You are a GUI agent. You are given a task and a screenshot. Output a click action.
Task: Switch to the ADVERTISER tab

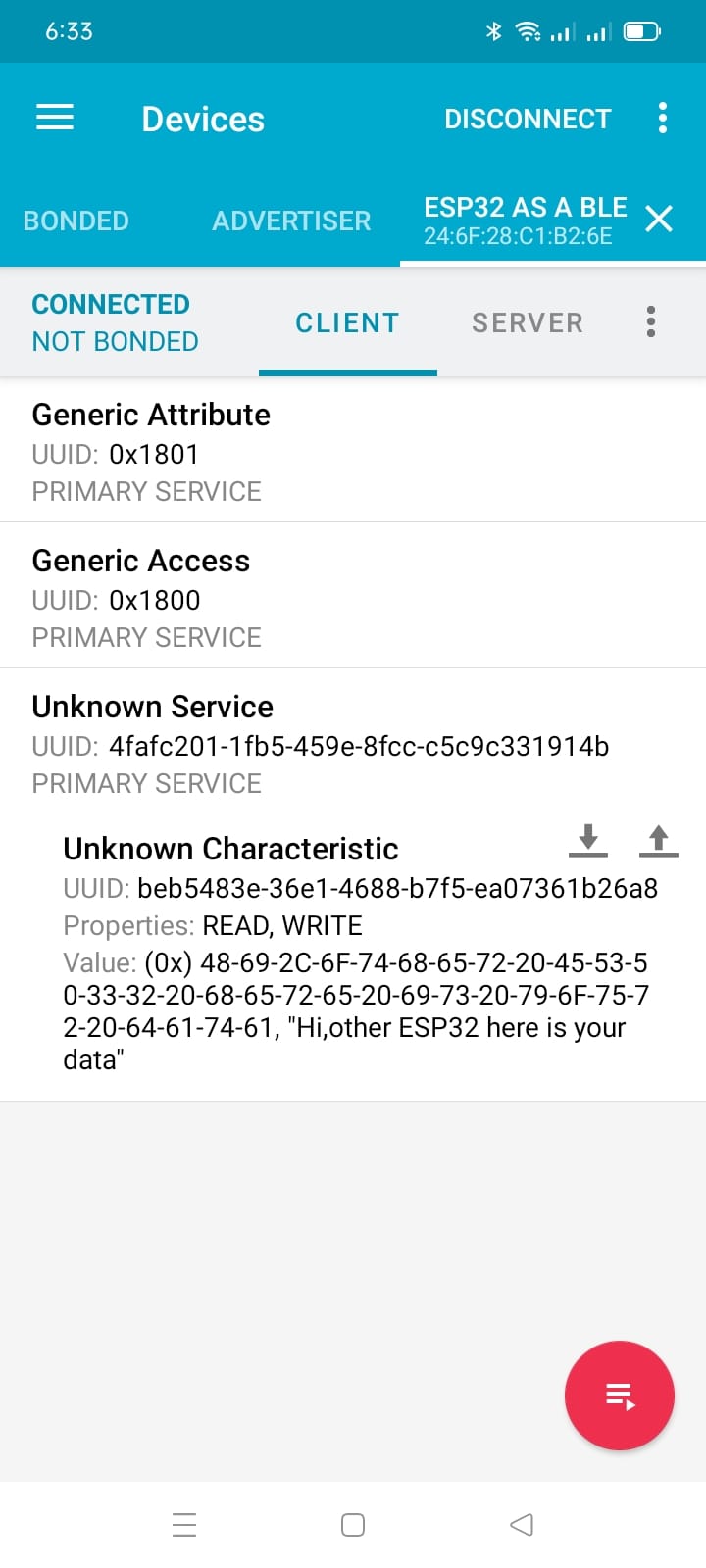(x=291, y=220)
